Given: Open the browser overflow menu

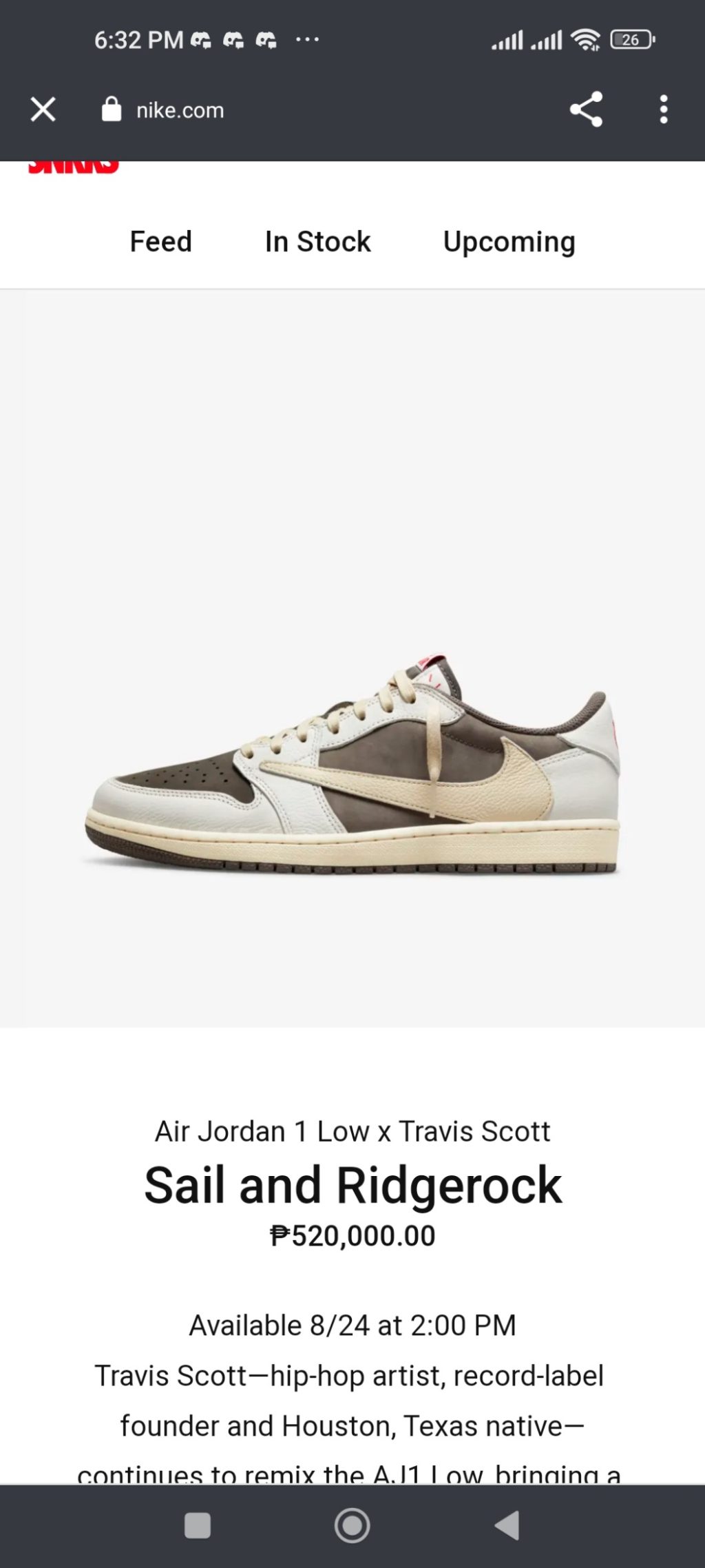Looking at the screenshot, I should [x=663, y=110].
